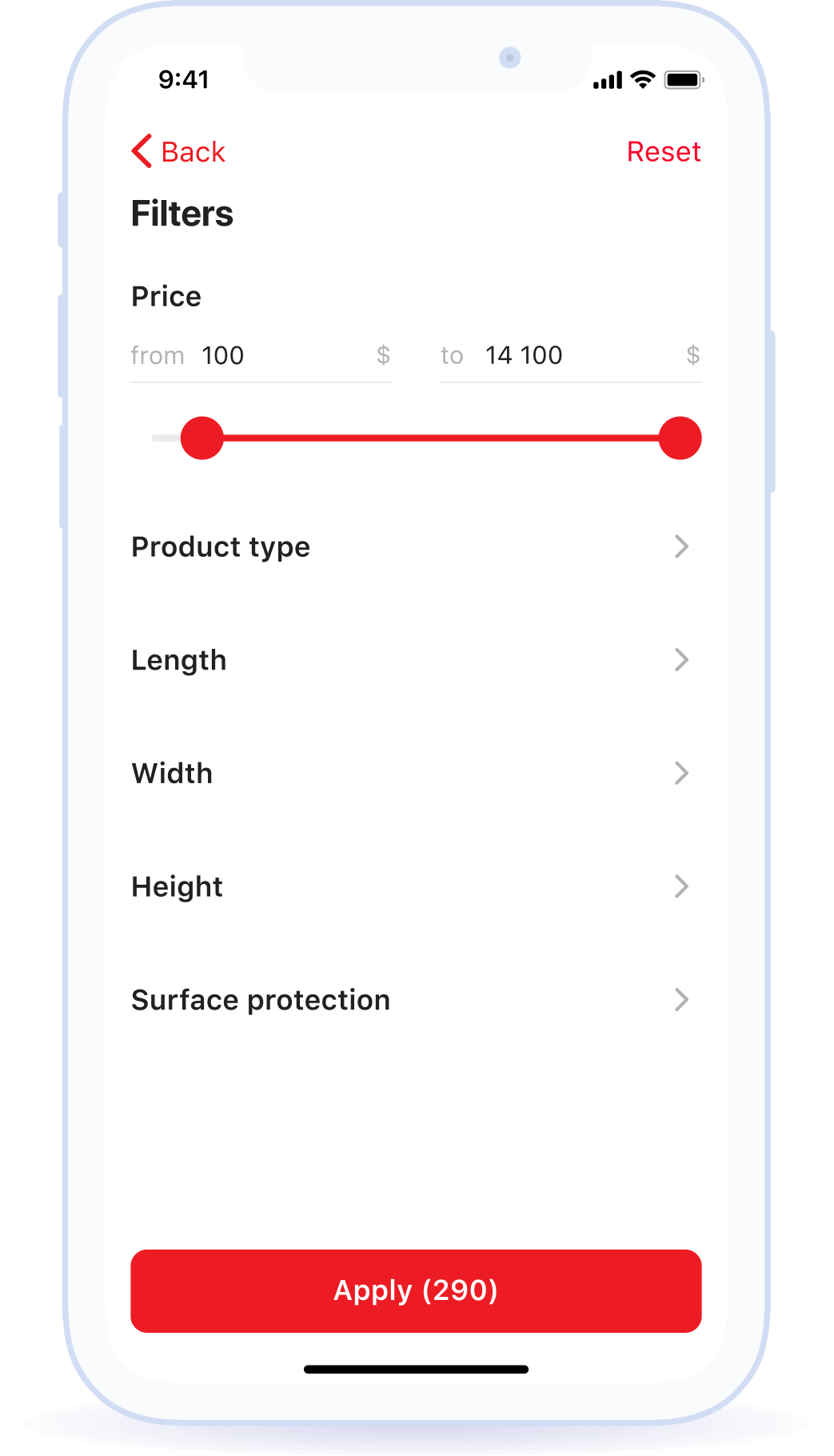Apply filters showing 290 results
Viewport: 834px width, 1456px height.
pos(416,1290)
